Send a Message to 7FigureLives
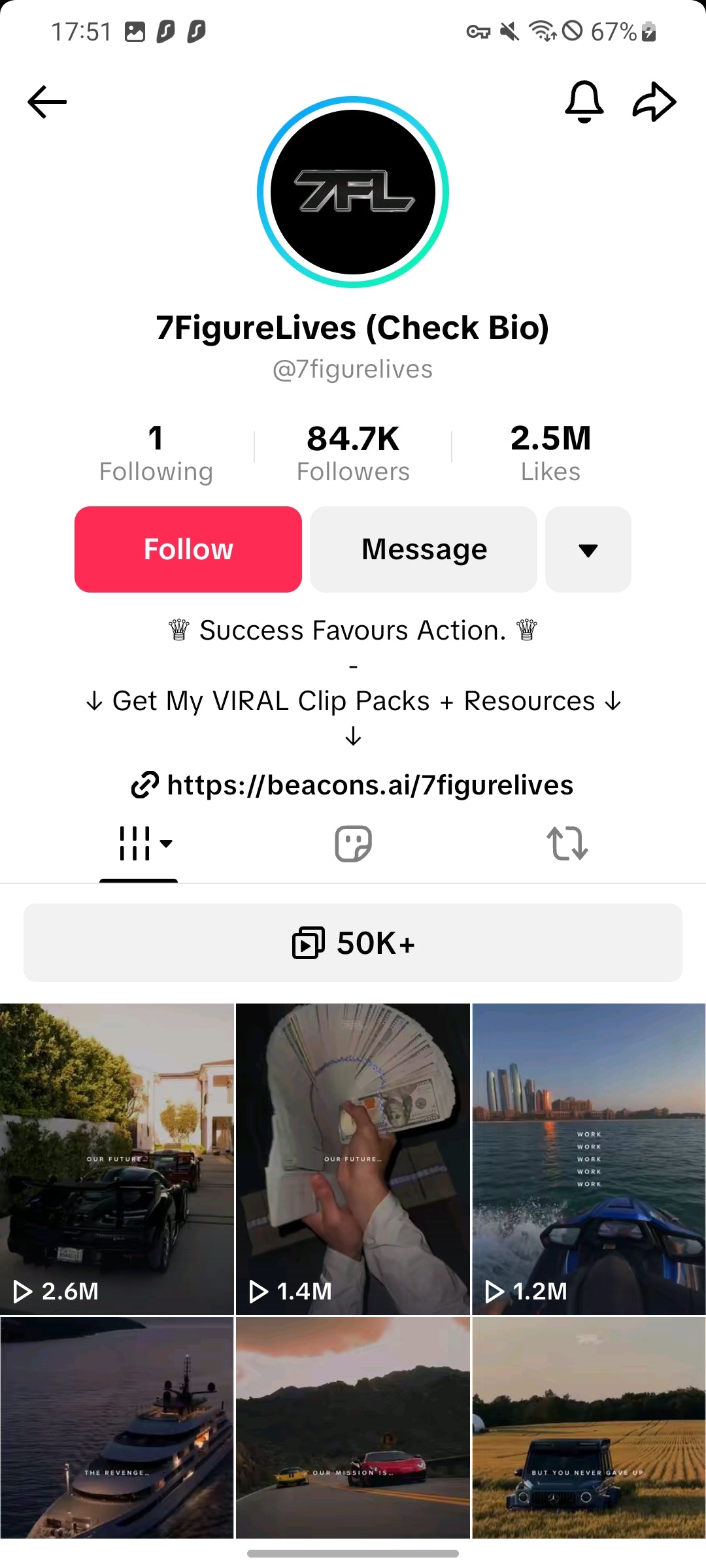The image size is (706, 1568). [x=424, y=549]
